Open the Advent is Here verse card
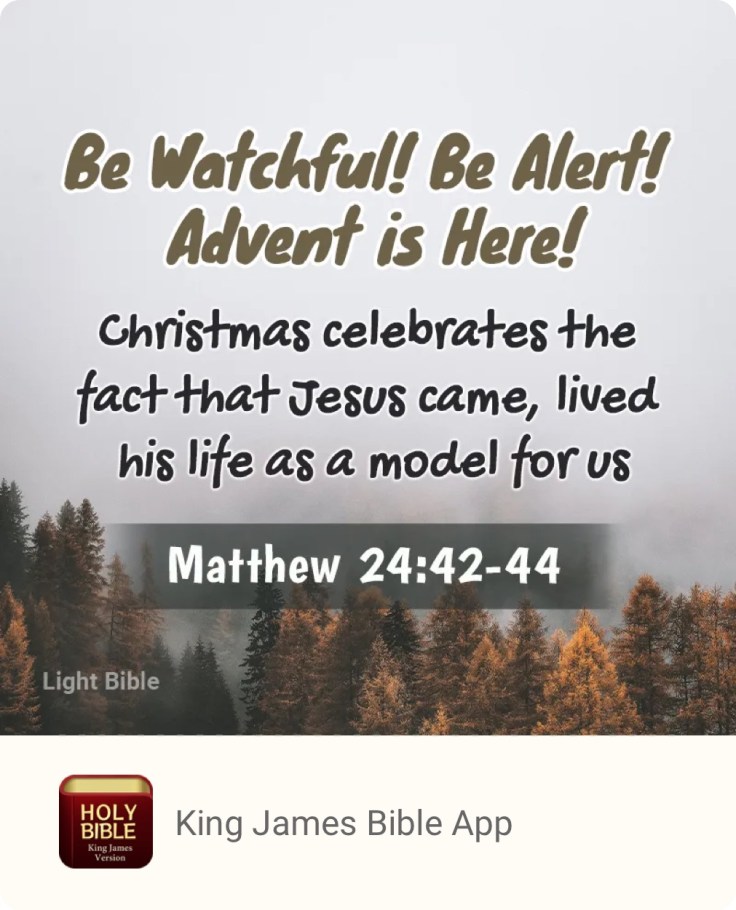 368,370
